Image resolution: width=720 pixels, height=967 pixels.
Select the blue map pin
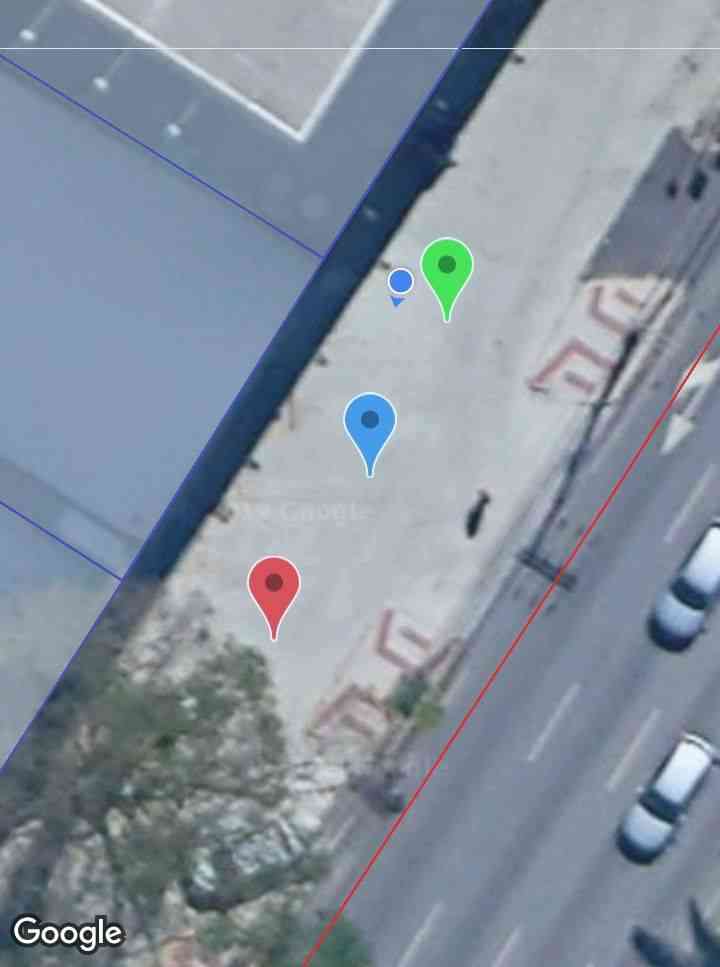pos(370,423)
